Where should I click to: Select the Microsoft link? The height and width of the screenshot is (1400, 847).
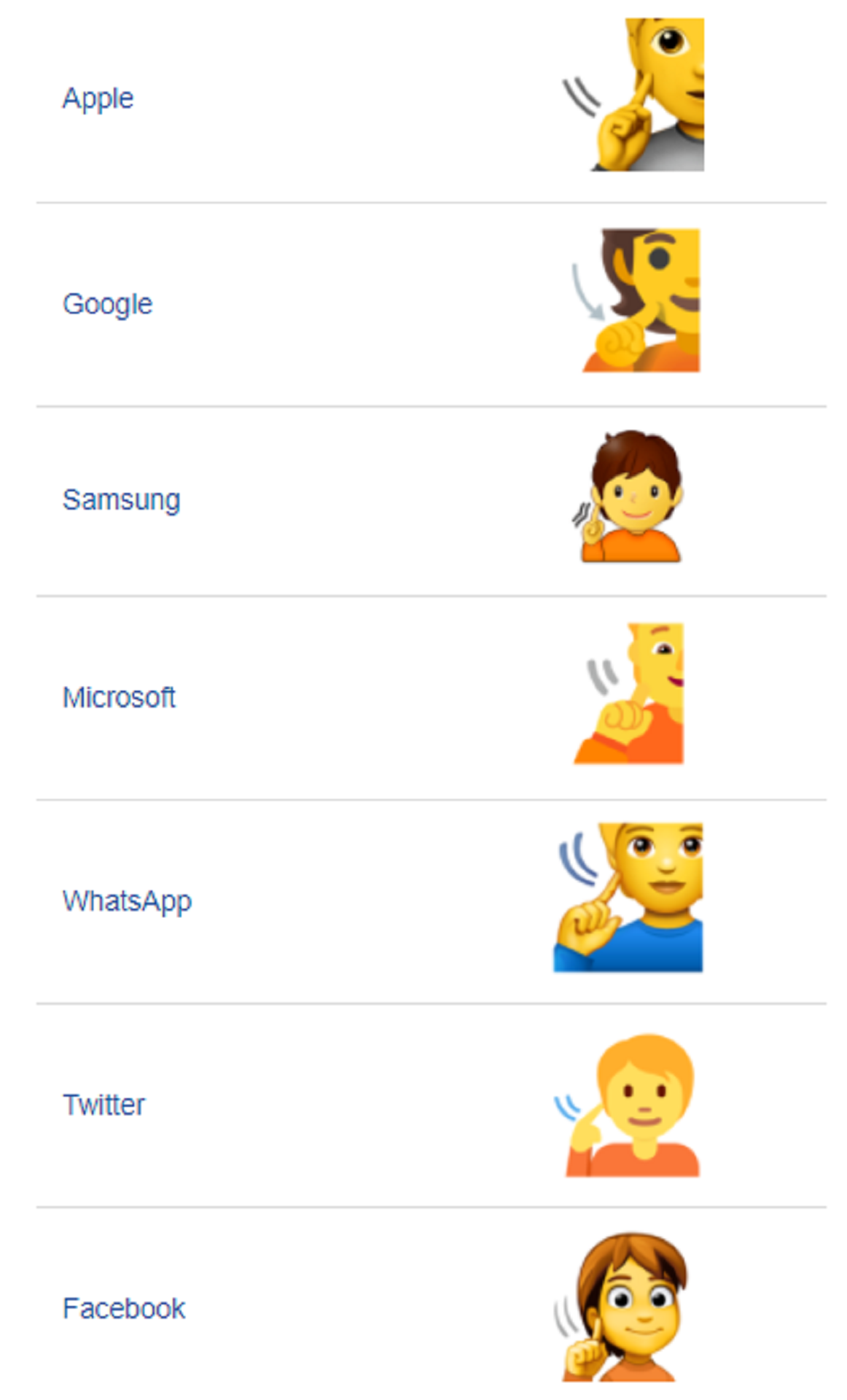[x=119, y=697]
